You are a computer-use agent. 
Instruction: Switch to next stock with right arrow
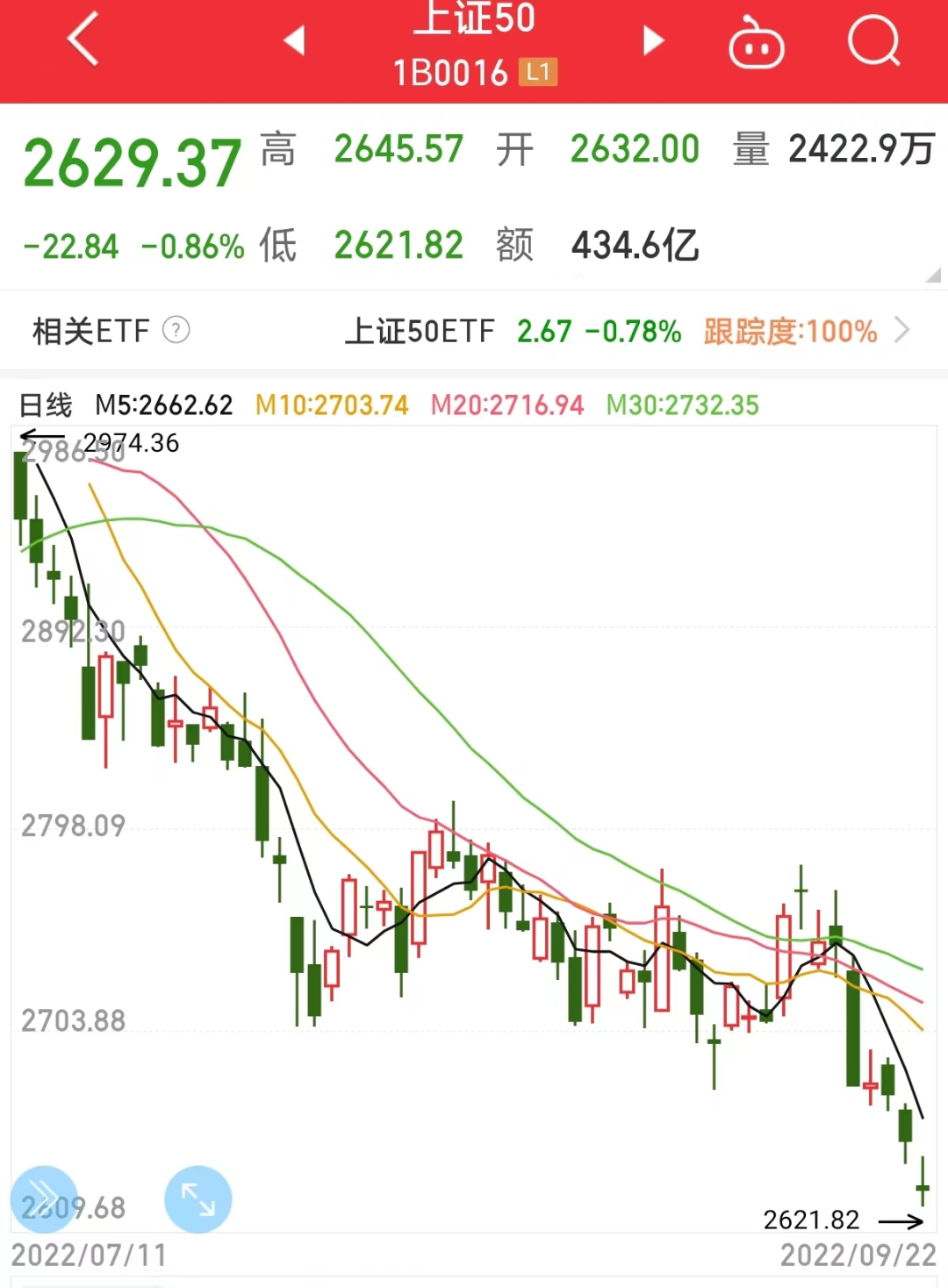pyautogui.click(x=653, y=41)
